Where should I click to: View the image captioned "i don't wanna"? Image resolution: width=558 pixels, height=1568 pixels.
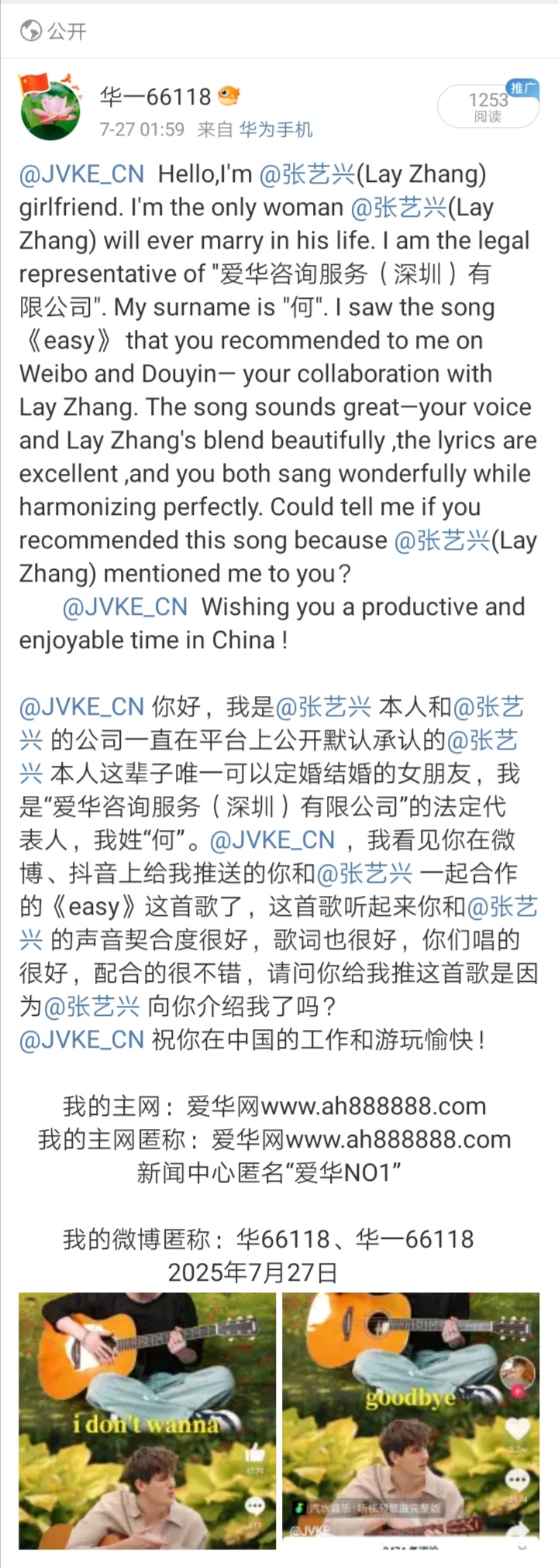tap(147, 1423)
